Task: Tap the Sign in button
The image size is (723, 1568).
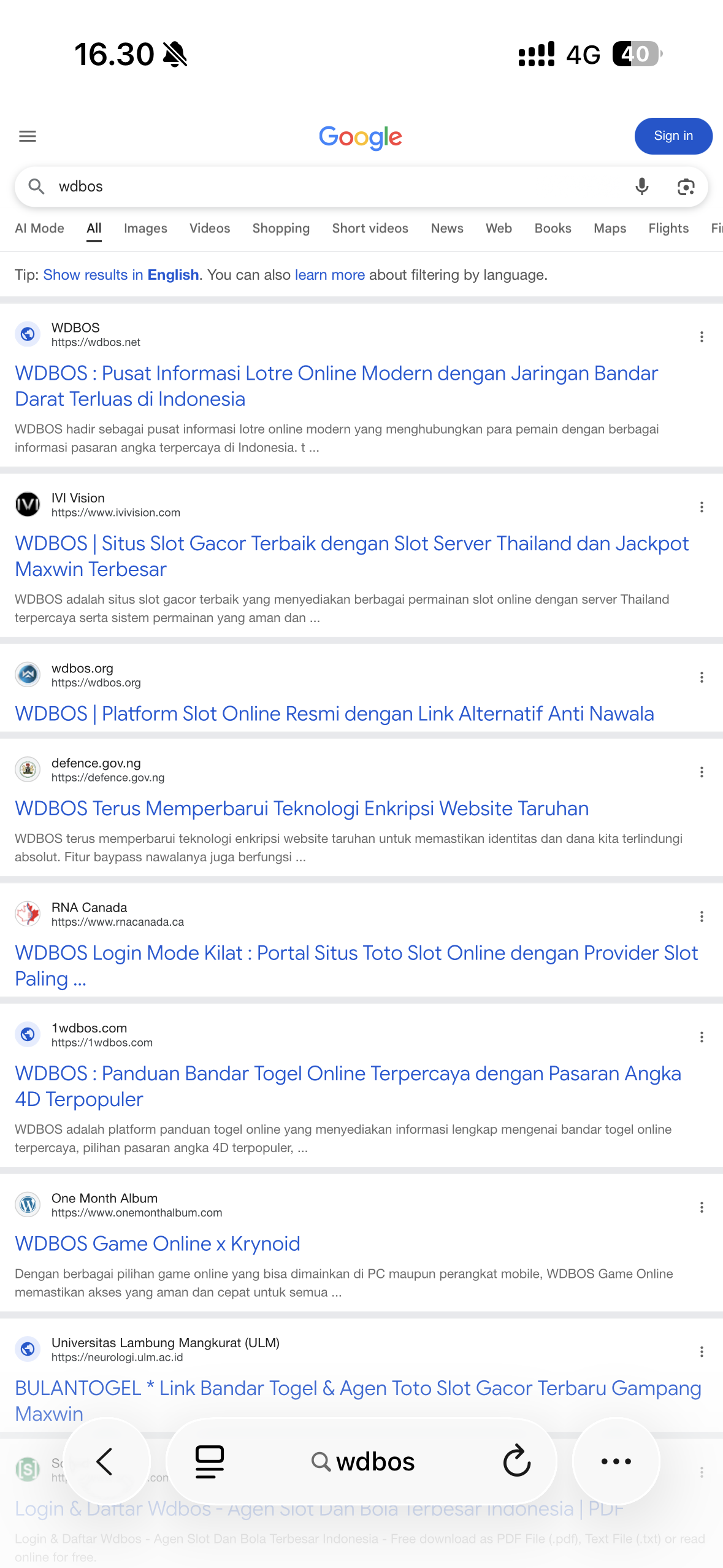Action: pos(673,136)
